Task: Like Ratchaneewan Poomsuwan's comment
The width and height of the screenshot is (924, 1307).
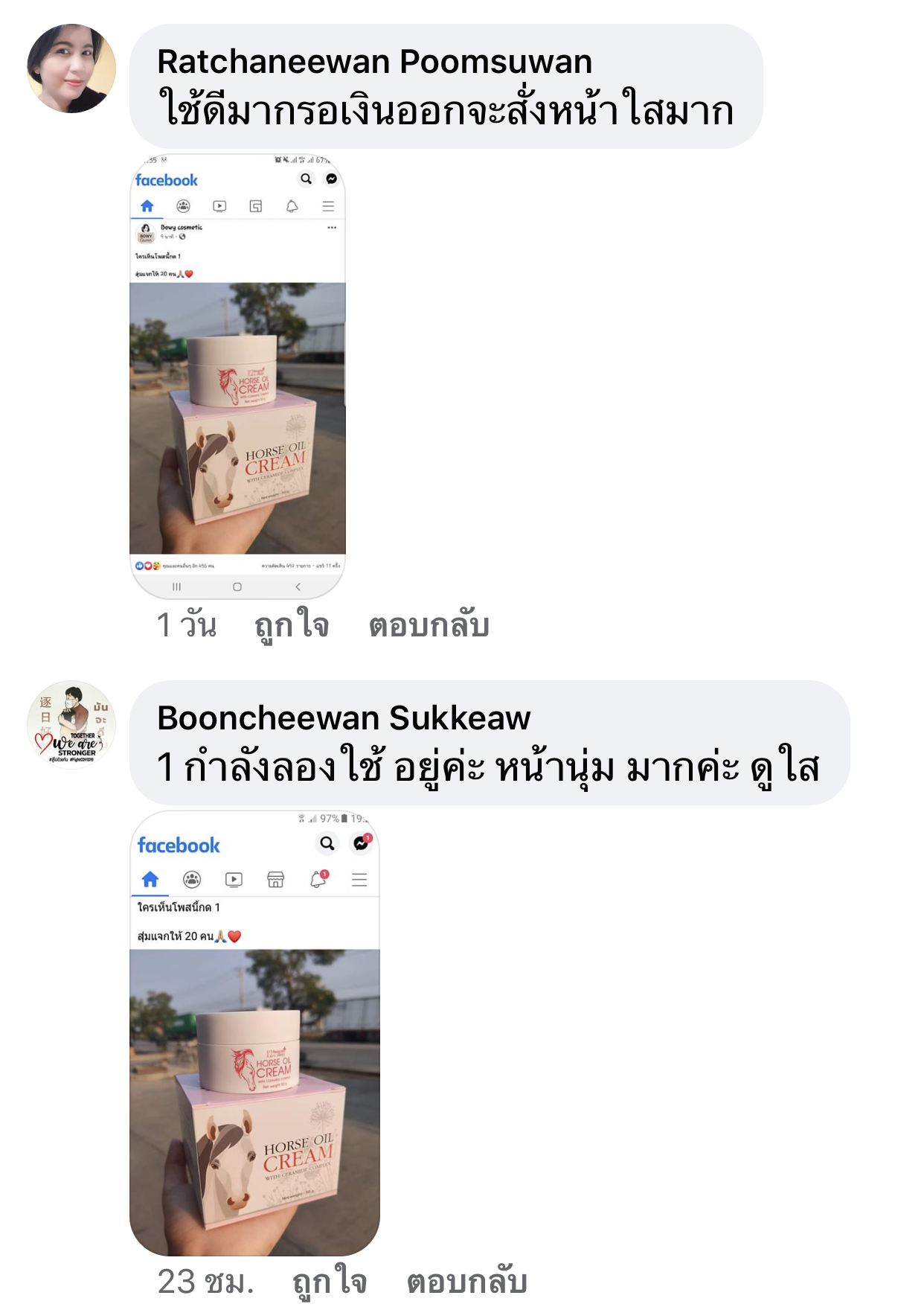Action: (x=292, y=625)
